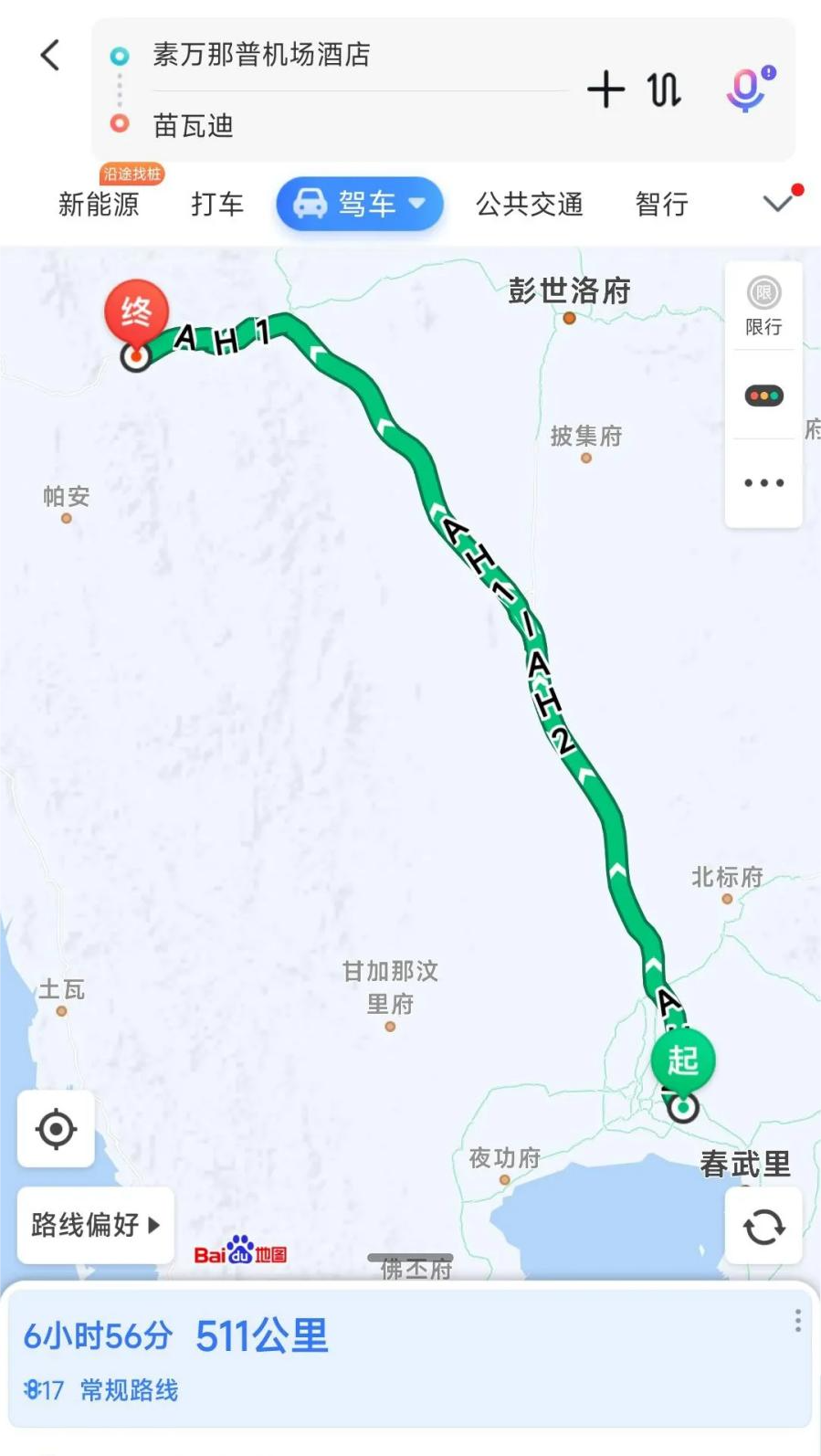821x1456 pixels.
Task: Swap start and destination points
Action: pyautogui.click(x=664, y=90)
